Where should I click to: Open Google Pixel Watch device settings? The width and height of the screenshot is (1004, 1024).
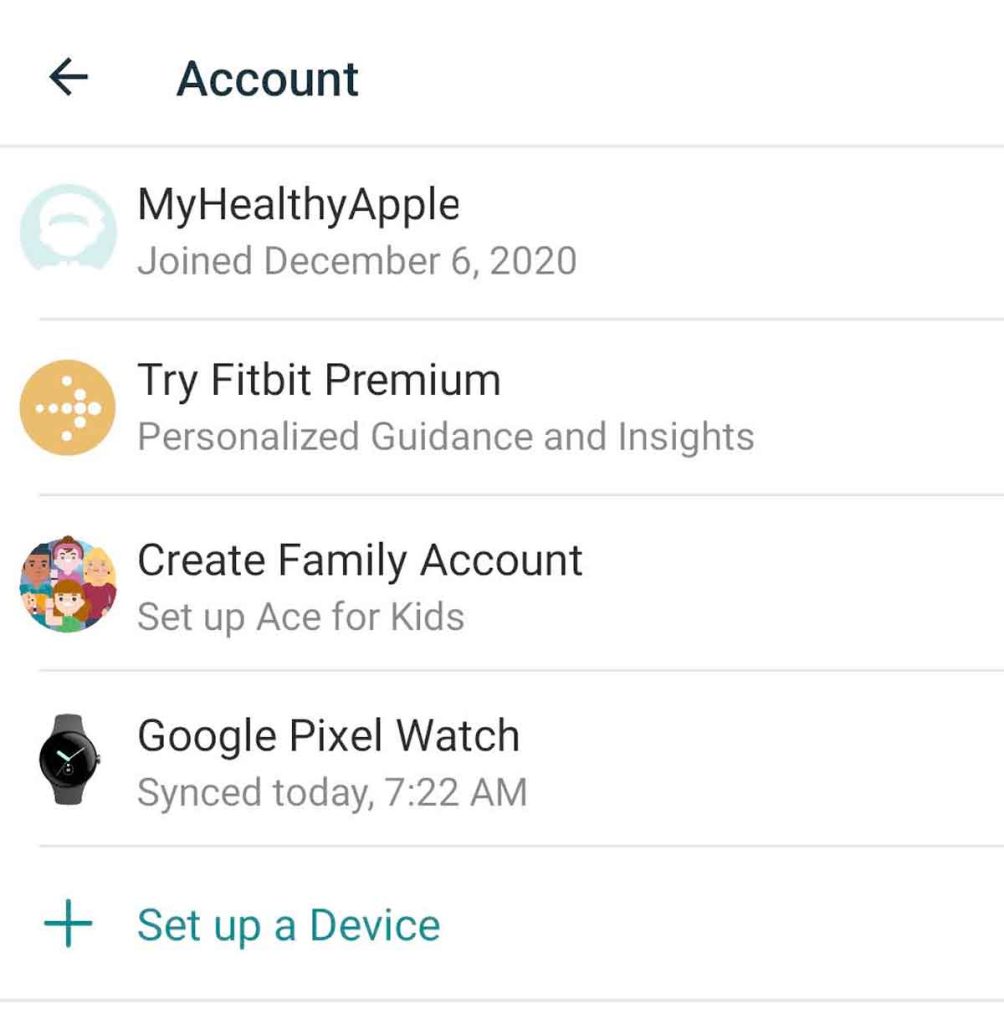coord(328,760)
